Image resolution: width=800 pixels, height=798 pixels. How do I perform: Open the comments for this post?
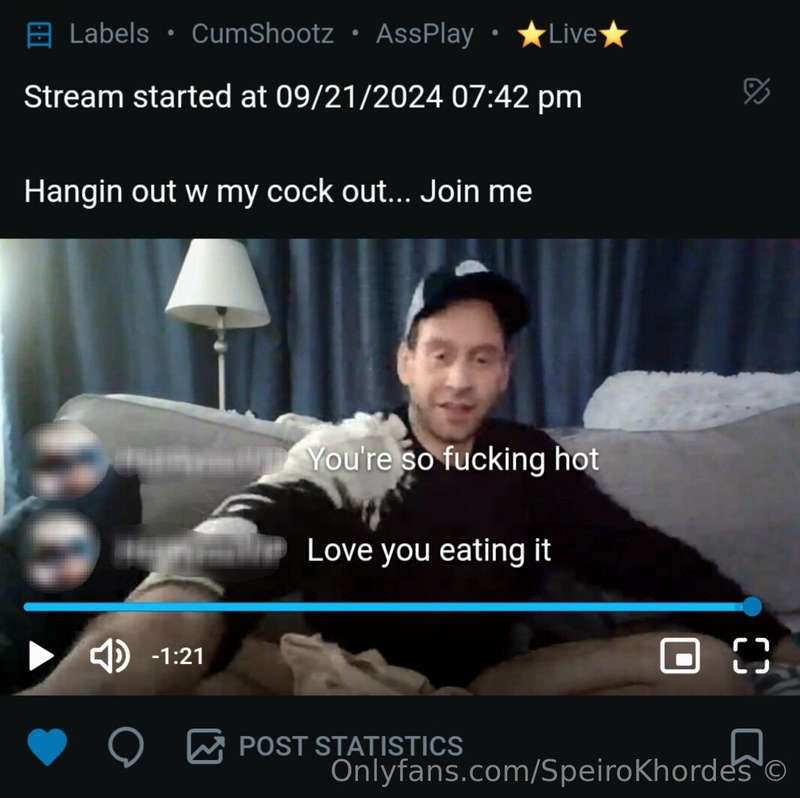[x=126, y=746]
